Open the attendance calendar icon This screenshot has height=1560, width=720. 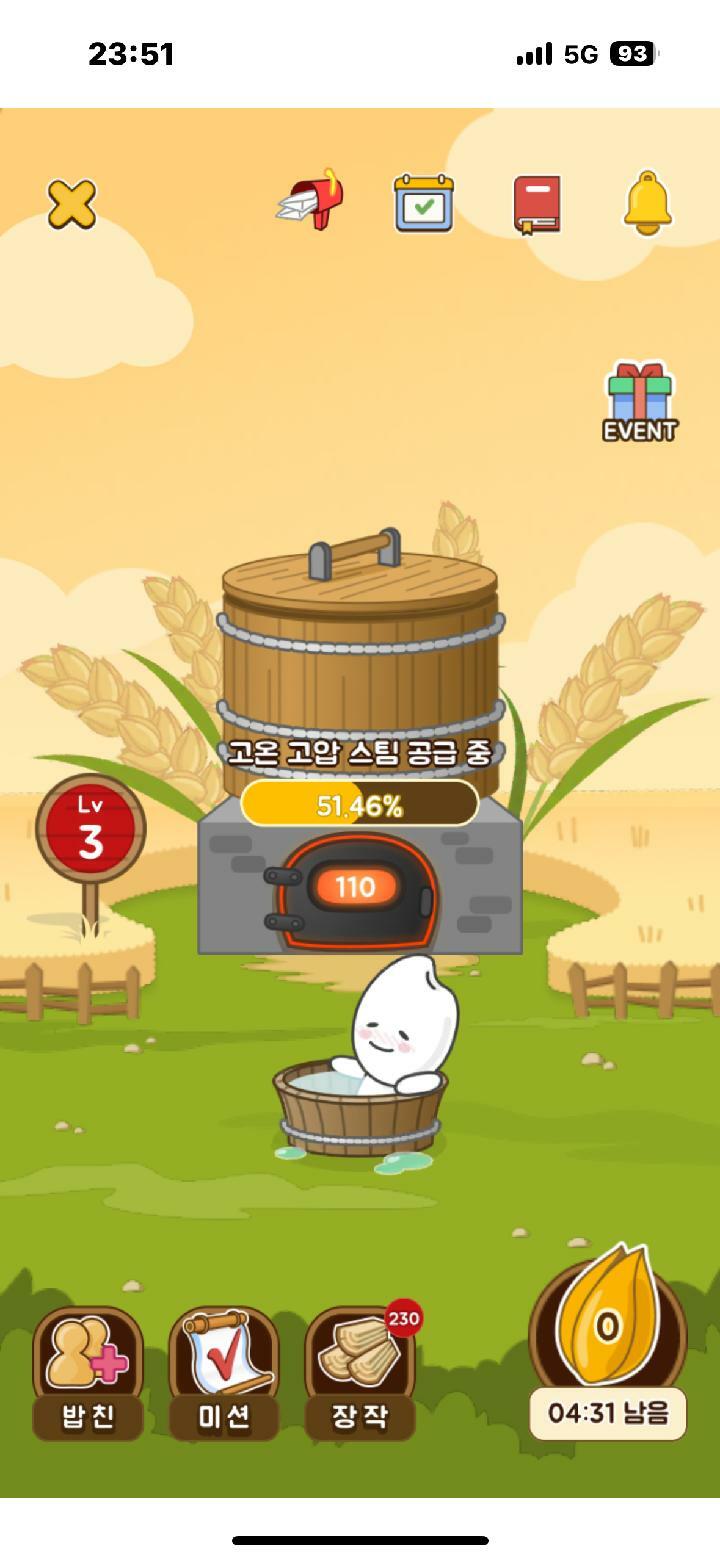coord(424,203)
